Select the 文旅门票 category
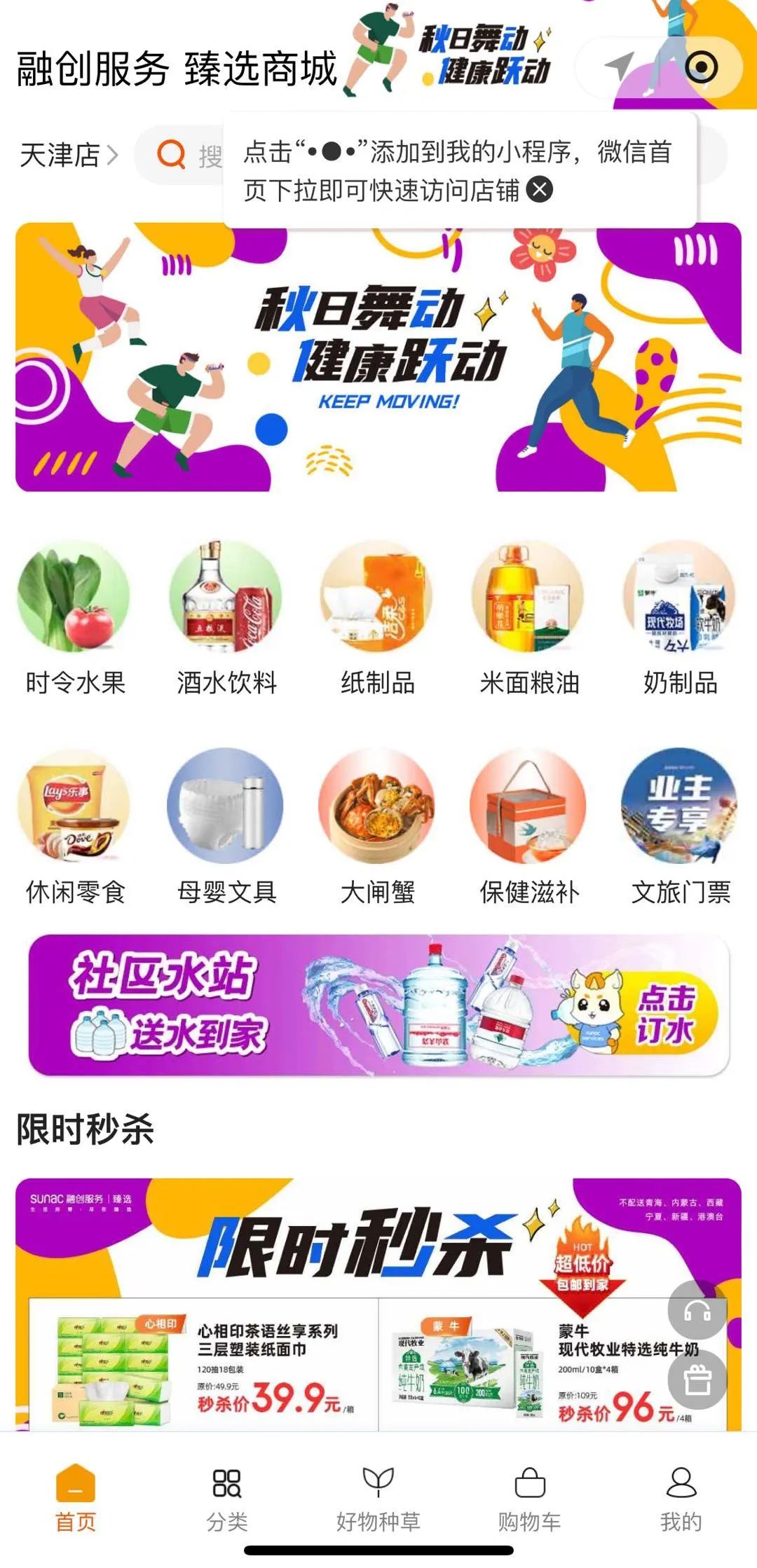The image size is (757, 1568). (680, 827)
